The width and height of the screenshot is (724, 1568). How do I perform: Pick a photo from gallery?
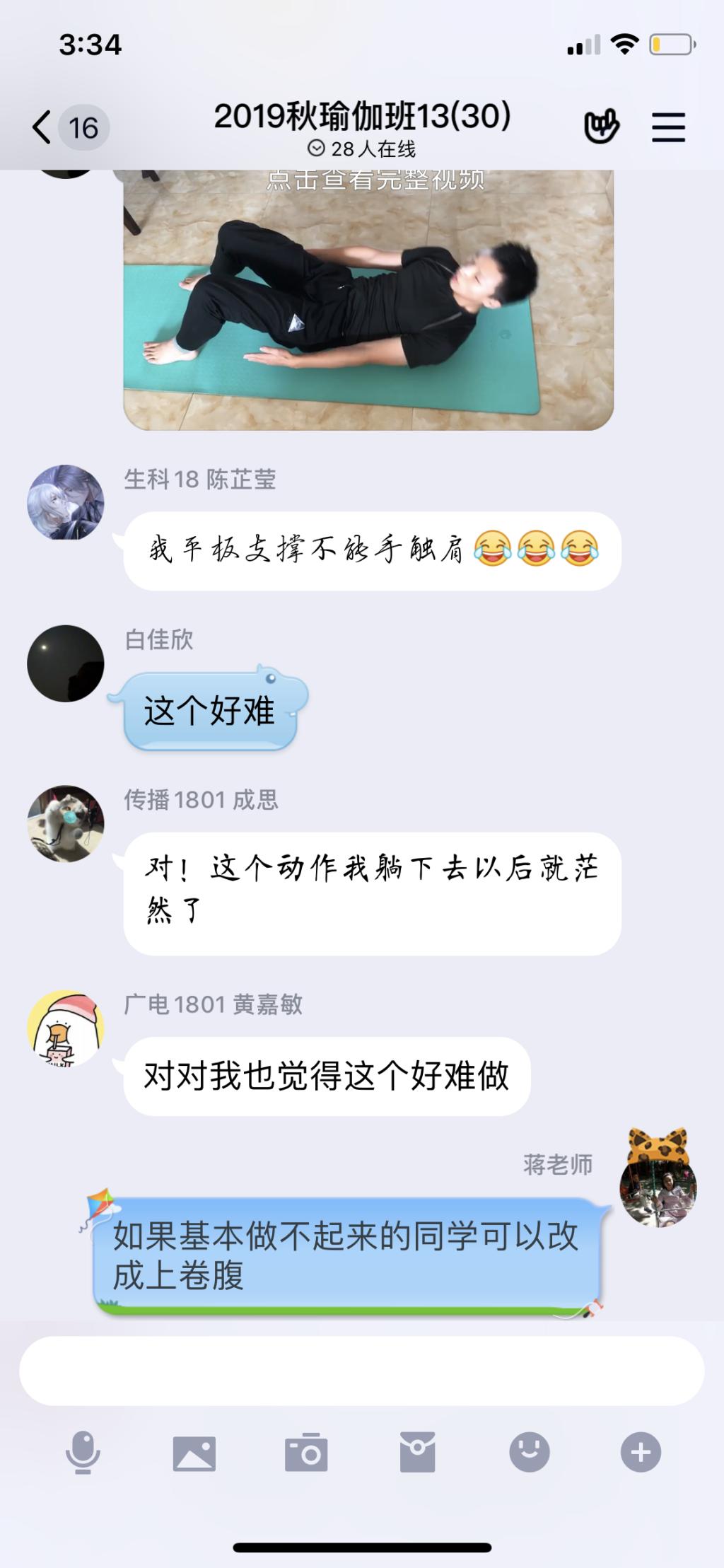point(194,1453)
